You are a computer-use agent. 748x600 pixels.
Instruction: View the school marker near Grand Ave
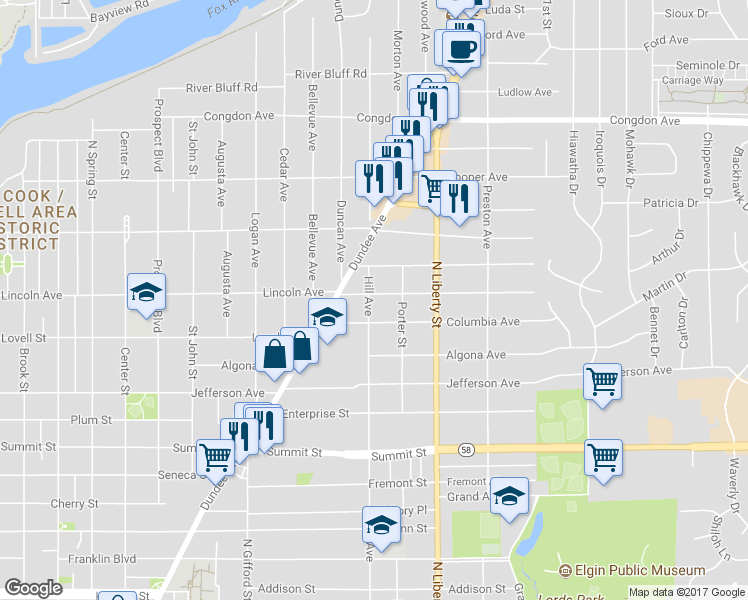(509, 496)
